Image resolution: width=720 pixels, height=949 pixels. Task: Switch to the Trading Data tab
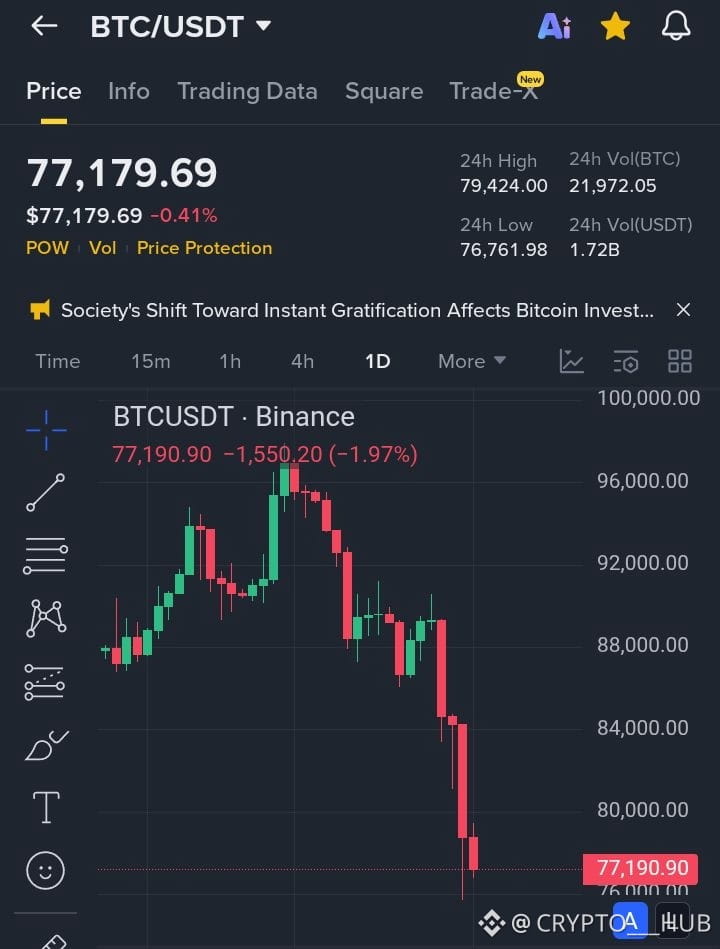pyautogui.click(x=247, y=91)
